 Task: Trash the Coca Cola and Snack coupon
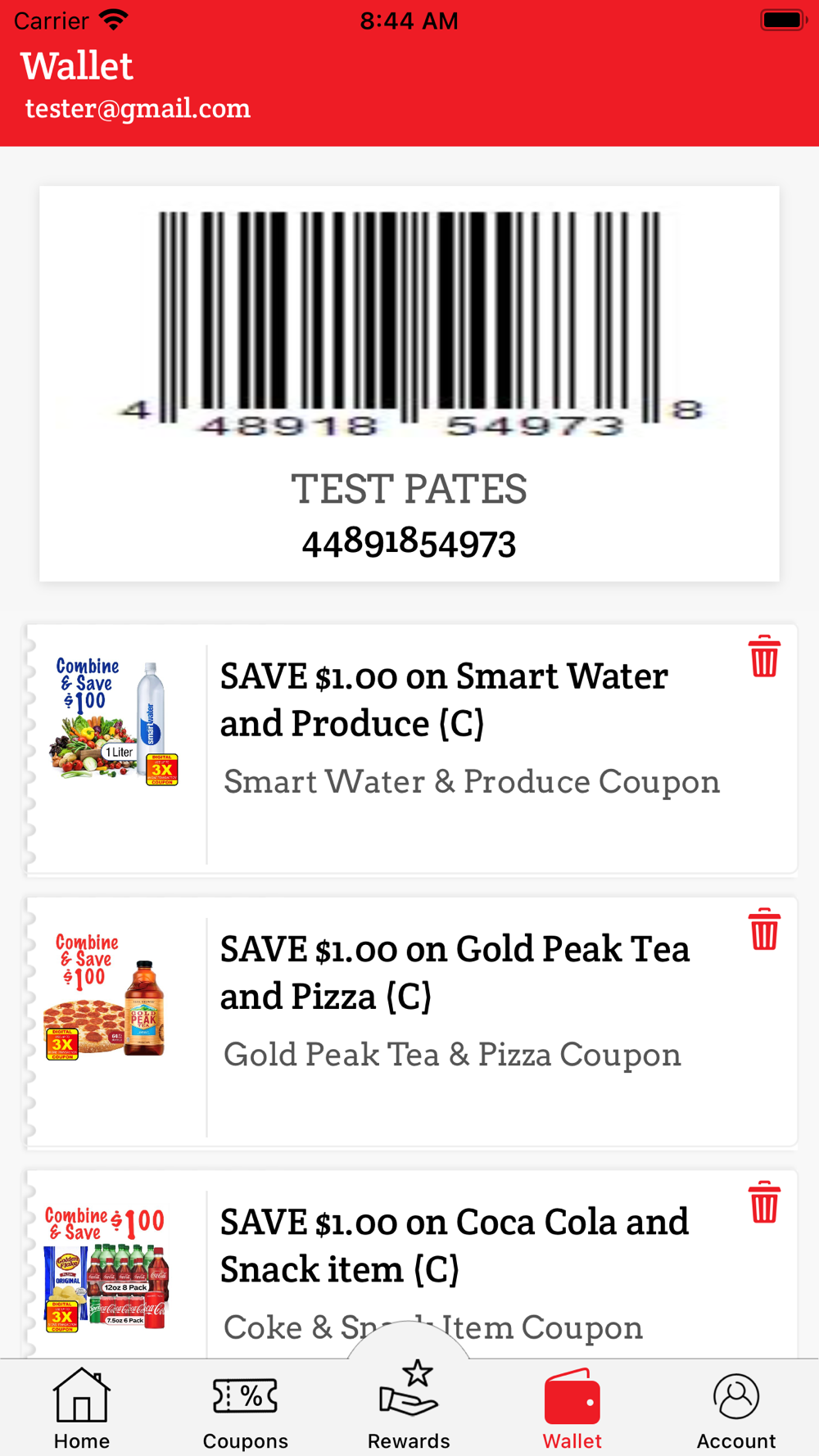pyautogui.click(x=764, y=1202)
